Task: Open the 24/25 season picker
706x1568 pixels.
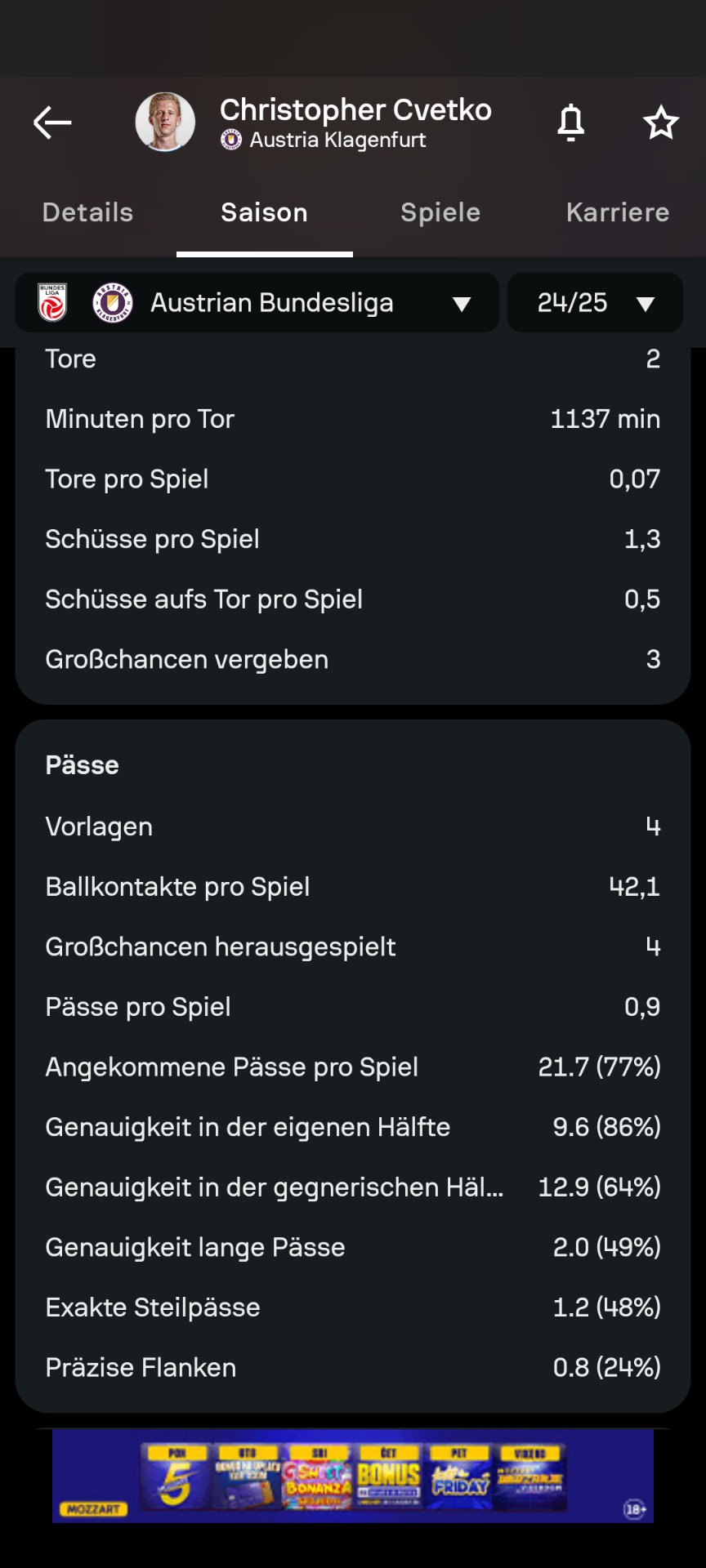Action: pyautogui.click(x=595, y=303)
